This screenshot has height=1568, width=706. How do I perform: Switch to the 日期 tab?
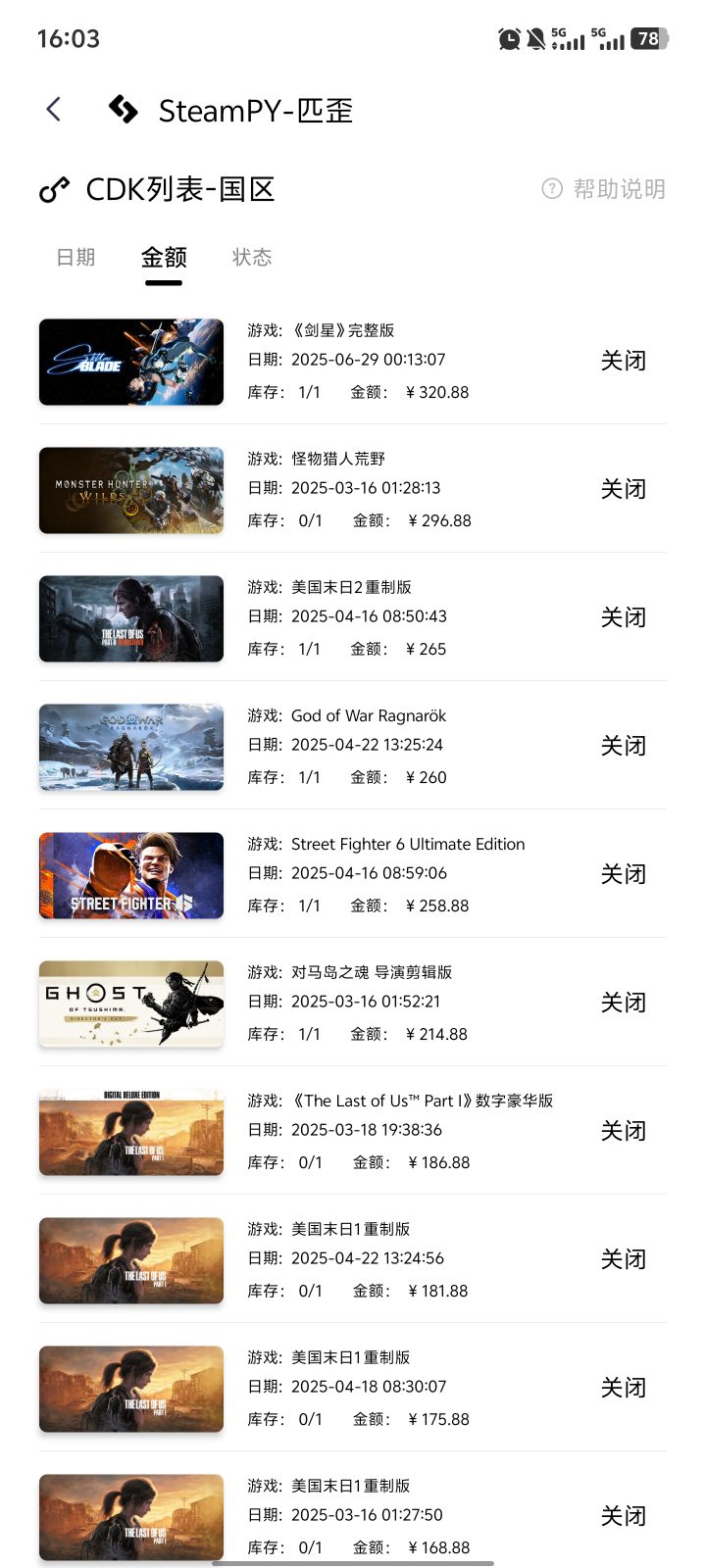(x=76, y=258)
